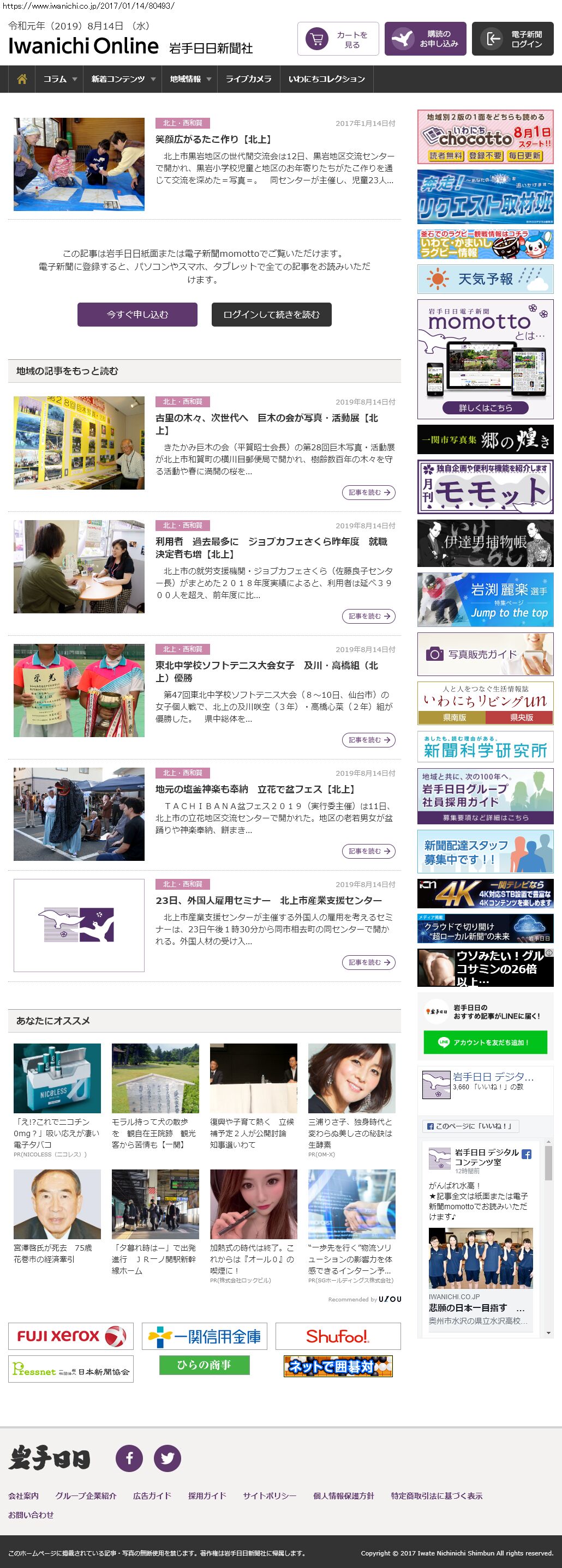Open the 写真販売ガイド banner
This screenshot has height=1568, width=562.
pos(485,654)
